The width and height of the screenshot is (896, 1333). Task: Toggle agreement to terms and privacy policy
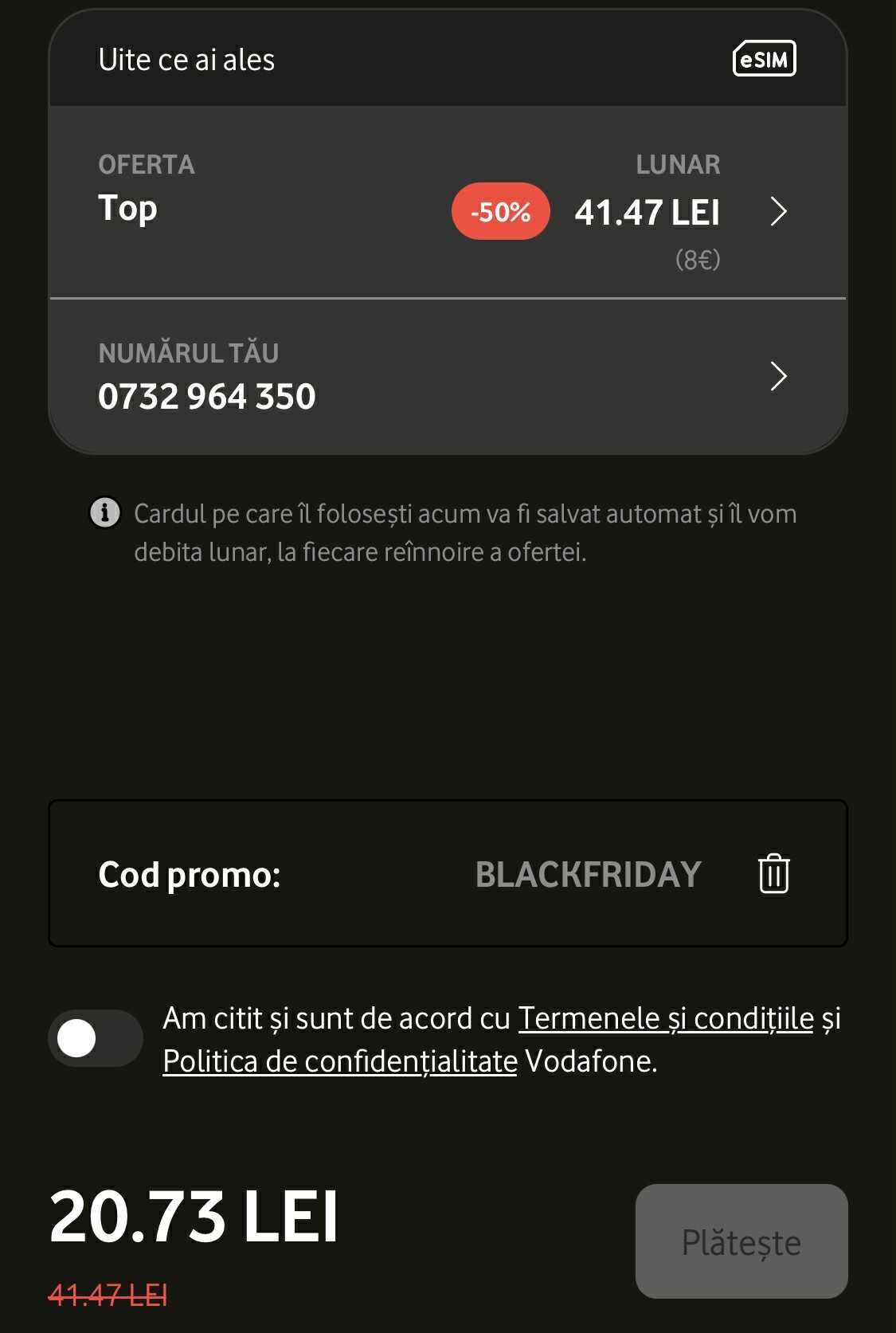(95, 1038)
